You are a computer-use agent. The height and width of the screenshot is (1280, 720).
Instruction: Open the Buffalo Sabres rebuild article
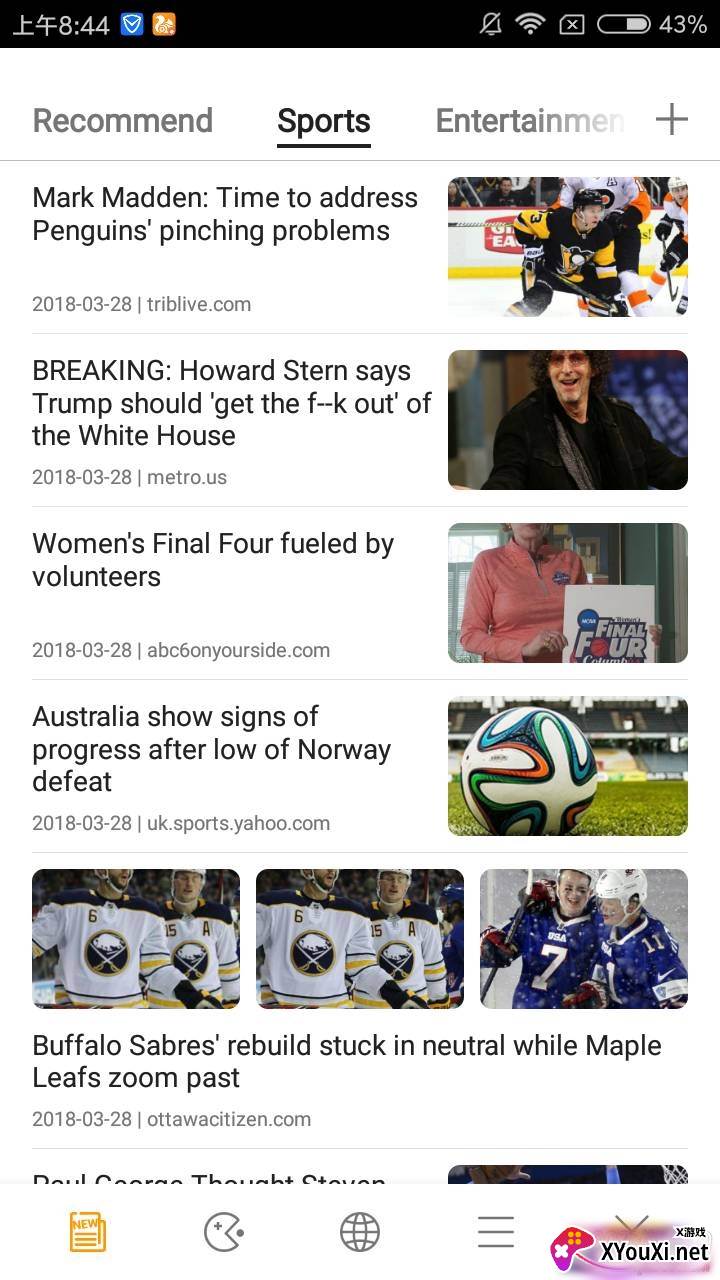pos(346,1061)
